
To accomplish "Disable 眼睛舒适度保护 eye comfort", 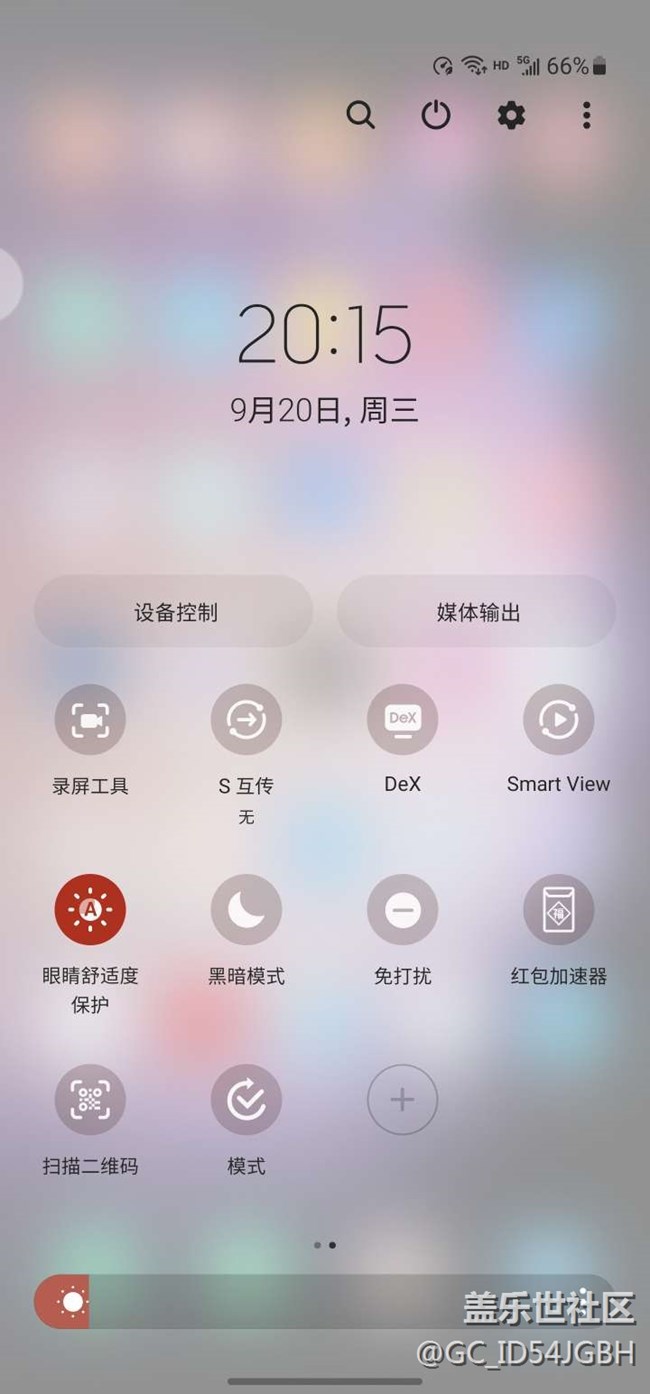I will 90,909.
